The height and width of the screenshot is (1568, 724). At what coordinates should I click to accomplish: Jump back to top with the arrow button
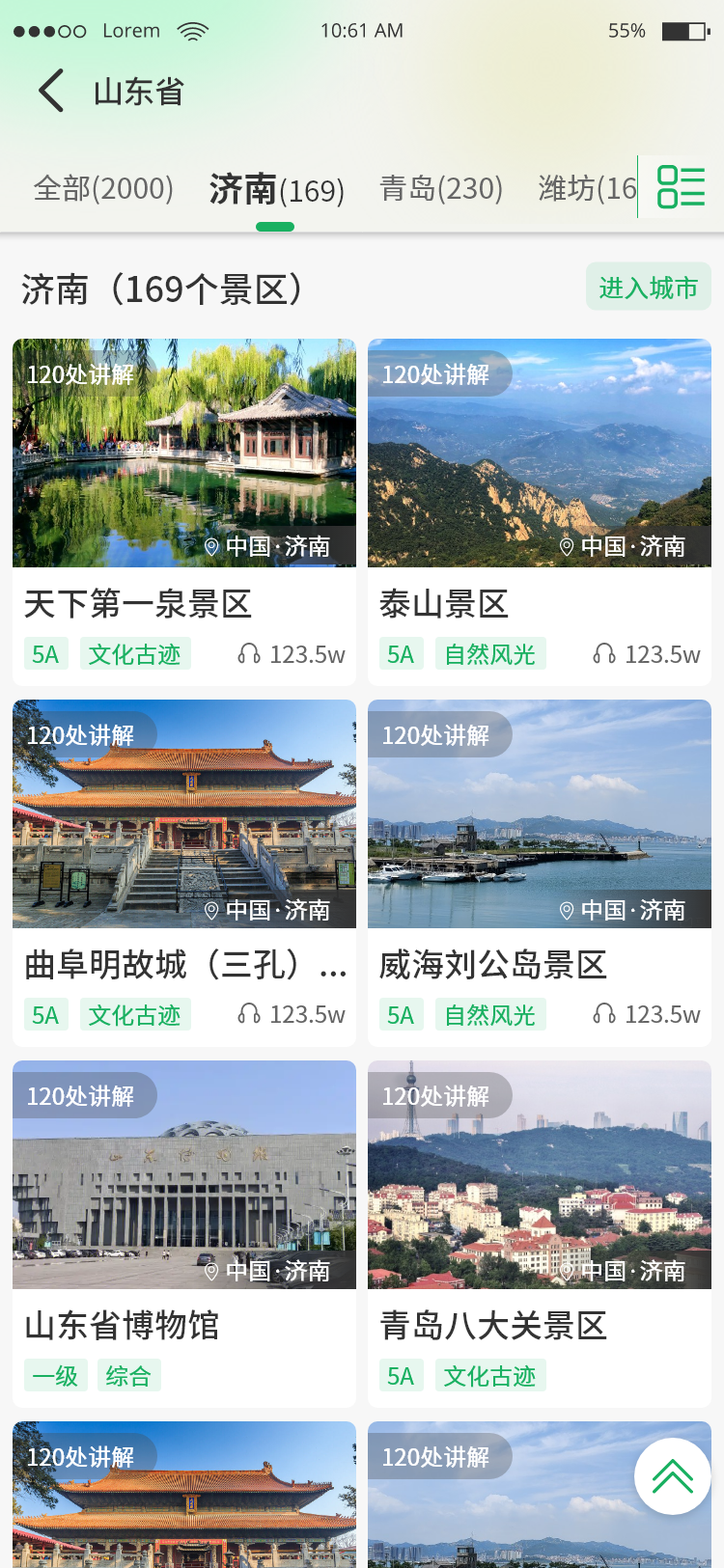673,1476
